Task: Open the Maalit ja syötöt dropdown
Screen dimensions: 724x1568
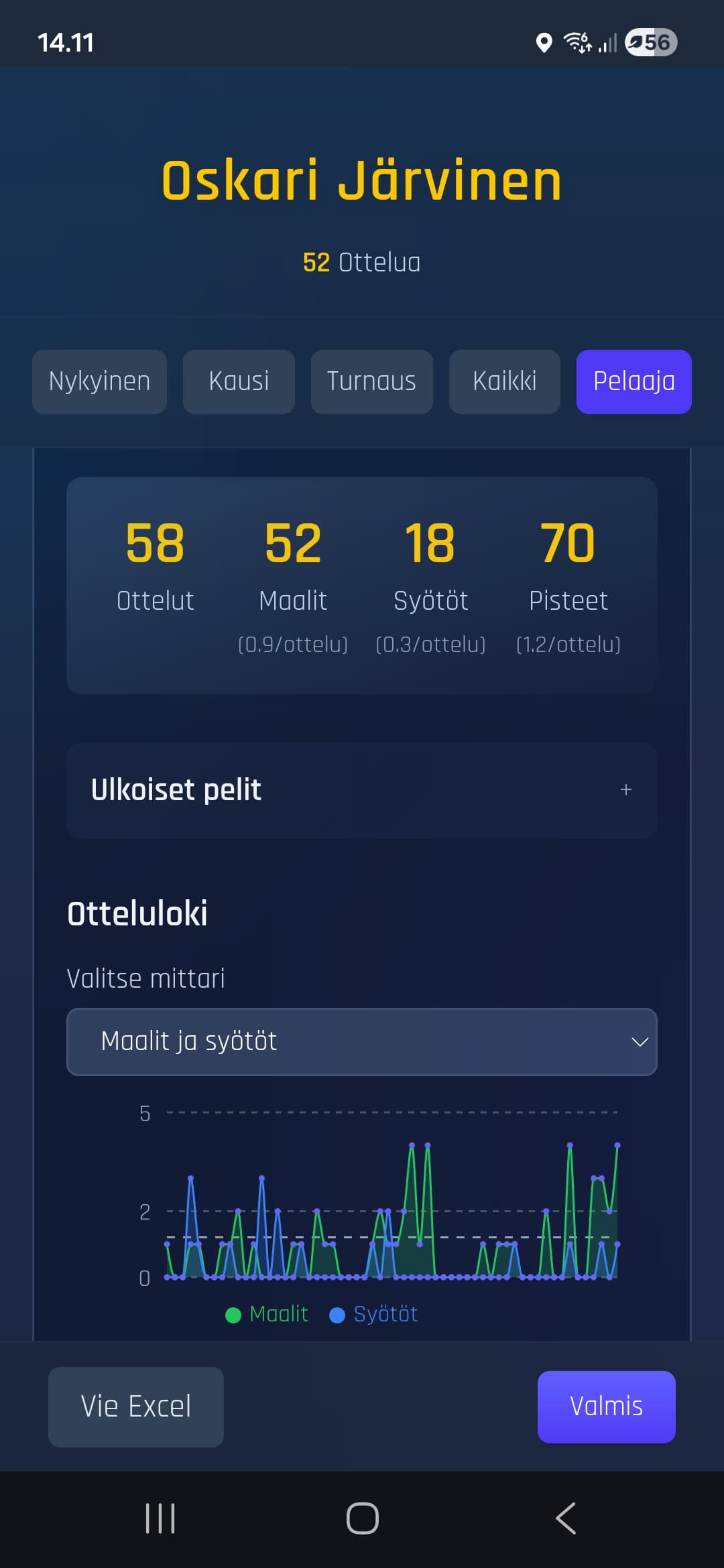Action: click(362, 1042)
